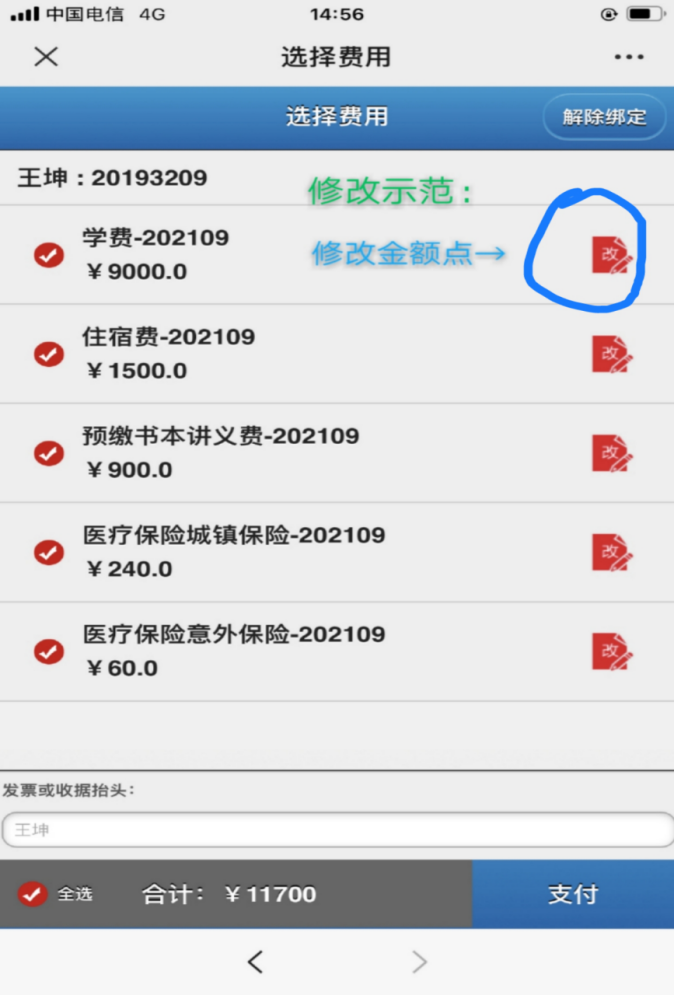This screenshot has width=675, height=996.
Task: Edit the 学费-202109 amount
Action: pyautogui.click(x=611, y=255)
